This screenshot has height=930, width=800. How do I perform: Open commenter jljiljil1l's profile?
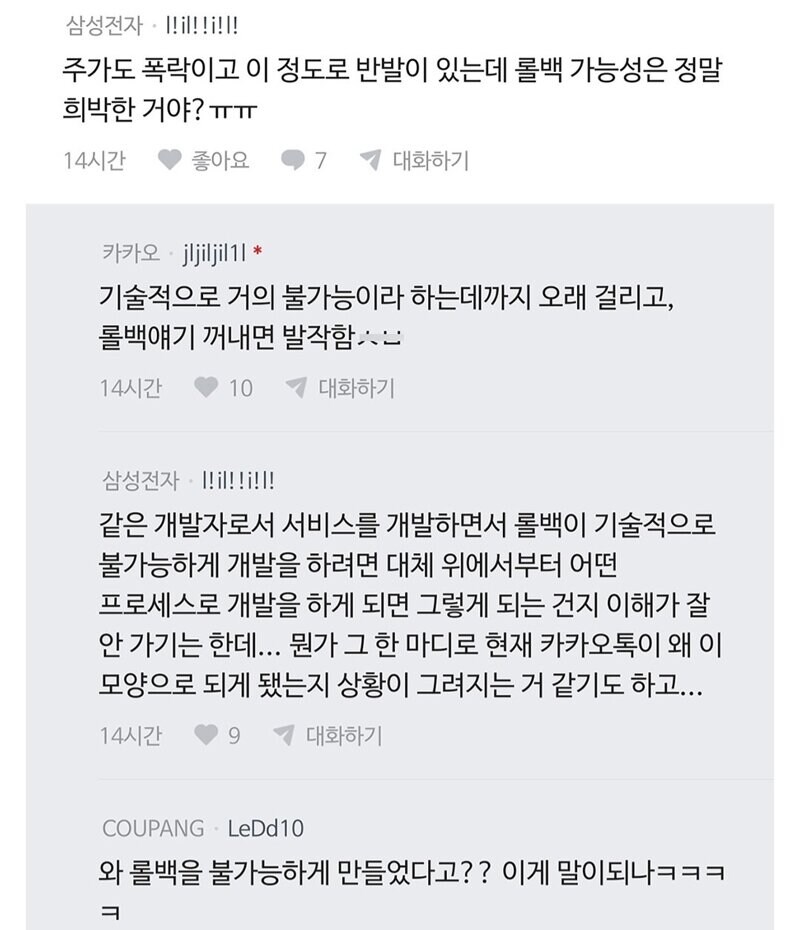213,251
